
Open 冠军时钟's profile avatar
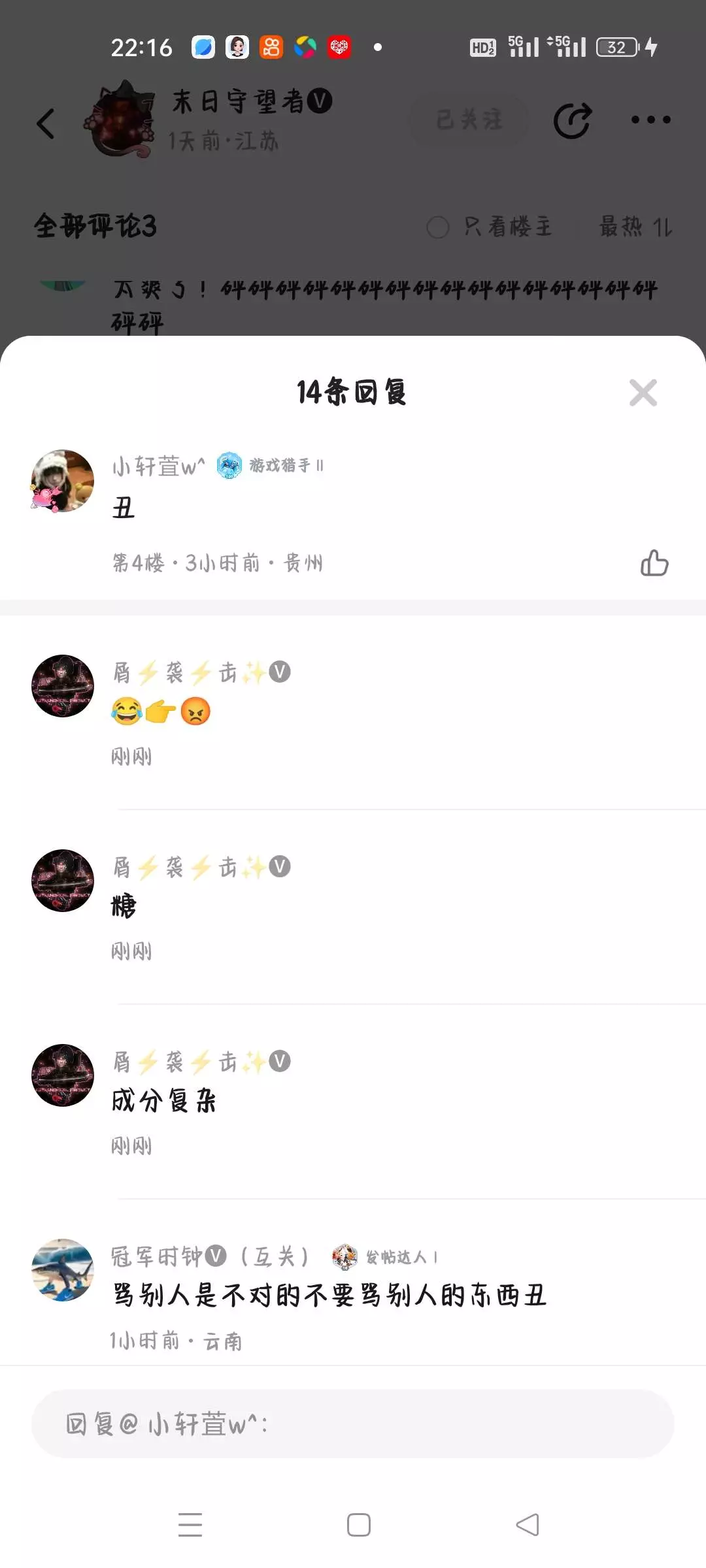click(x=63, y=1270)
